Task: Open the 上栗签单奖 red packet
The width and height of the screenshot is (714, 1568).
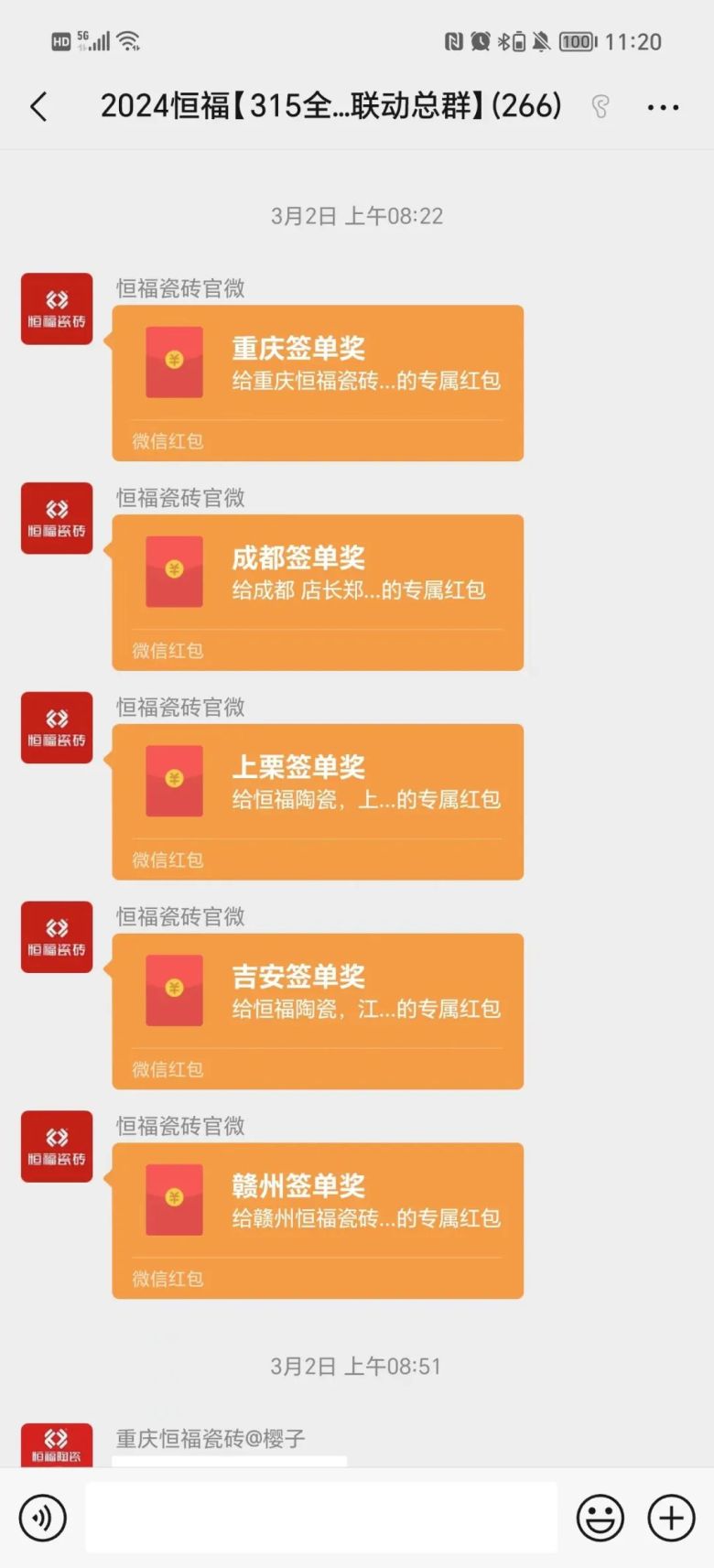Action: pos(318,801)
